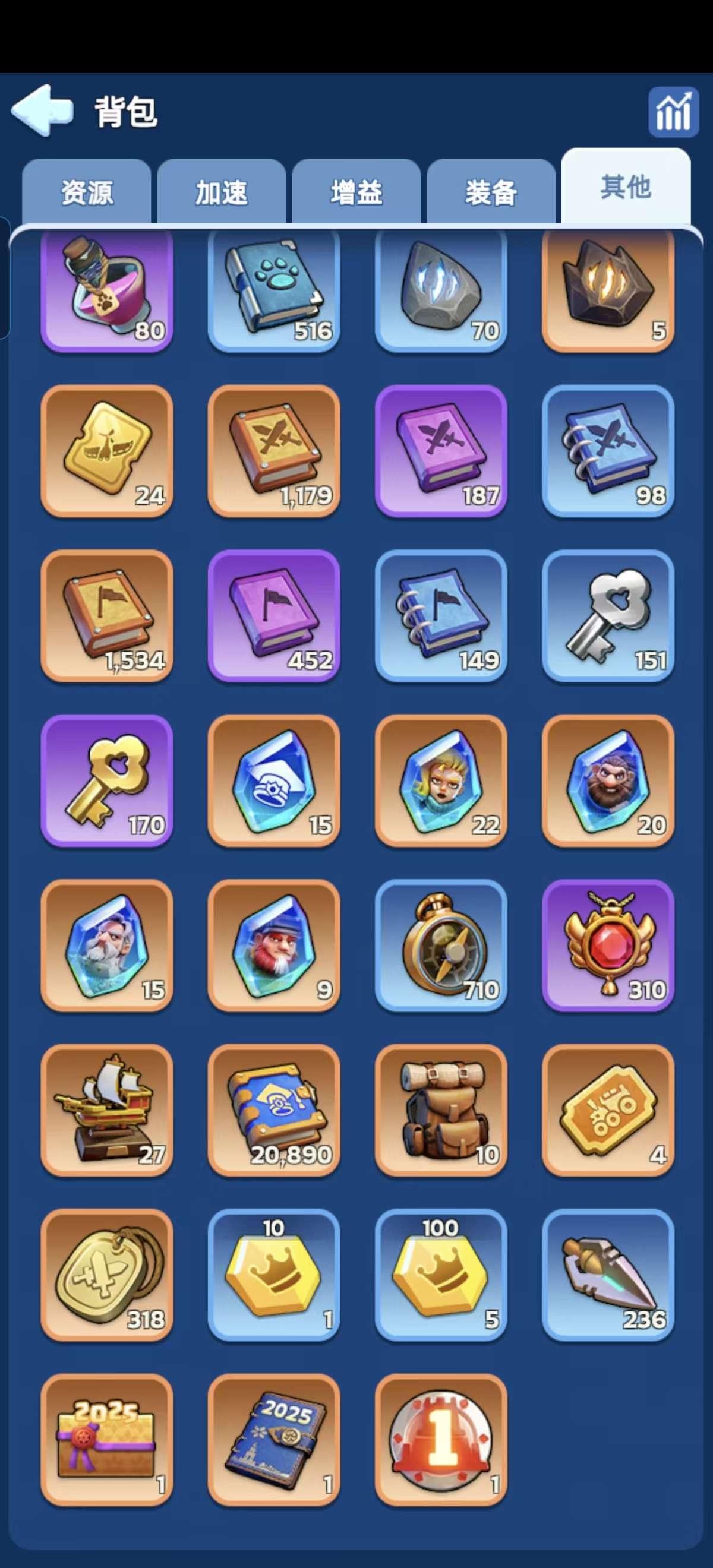
Task: Open the statistics chart icon
Action: point(673,112)
